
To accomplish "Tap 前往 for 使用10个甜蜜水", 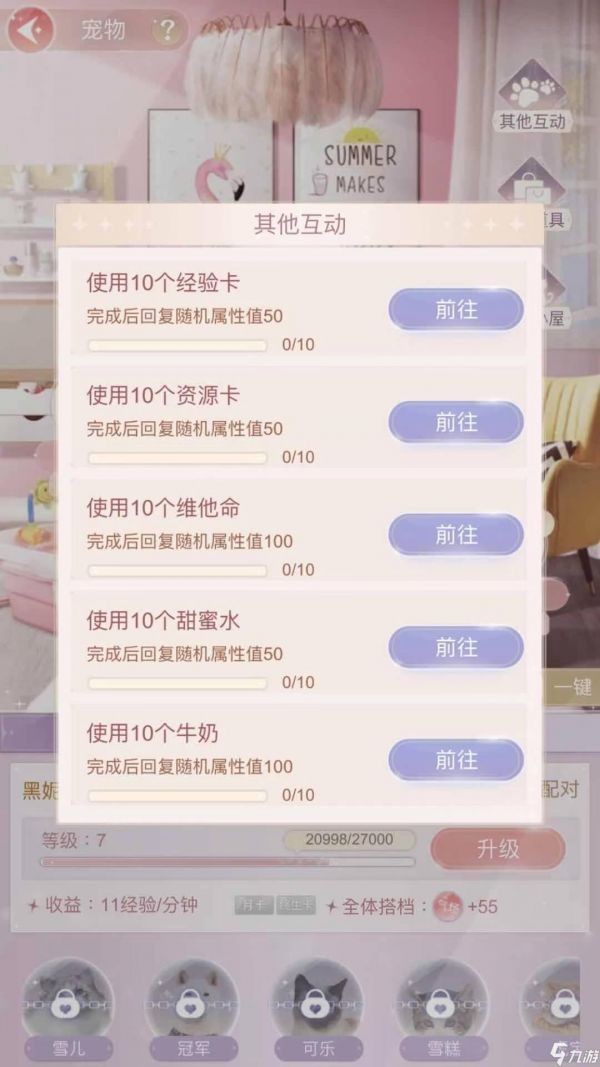I will point(456,648).
